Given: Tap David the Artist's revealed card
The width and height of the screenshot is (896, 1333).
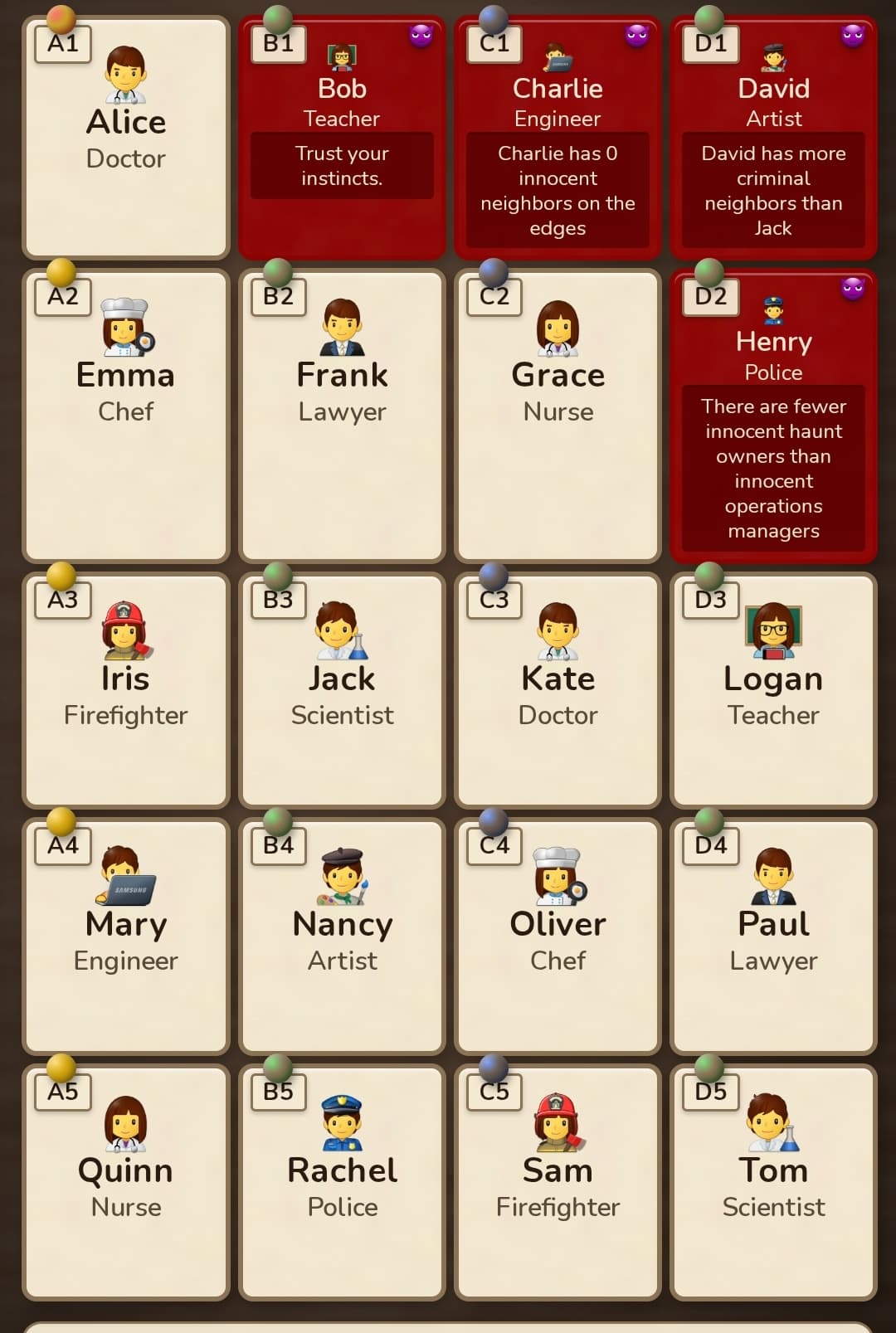Looking at the screenshot, I should [773, 139].
